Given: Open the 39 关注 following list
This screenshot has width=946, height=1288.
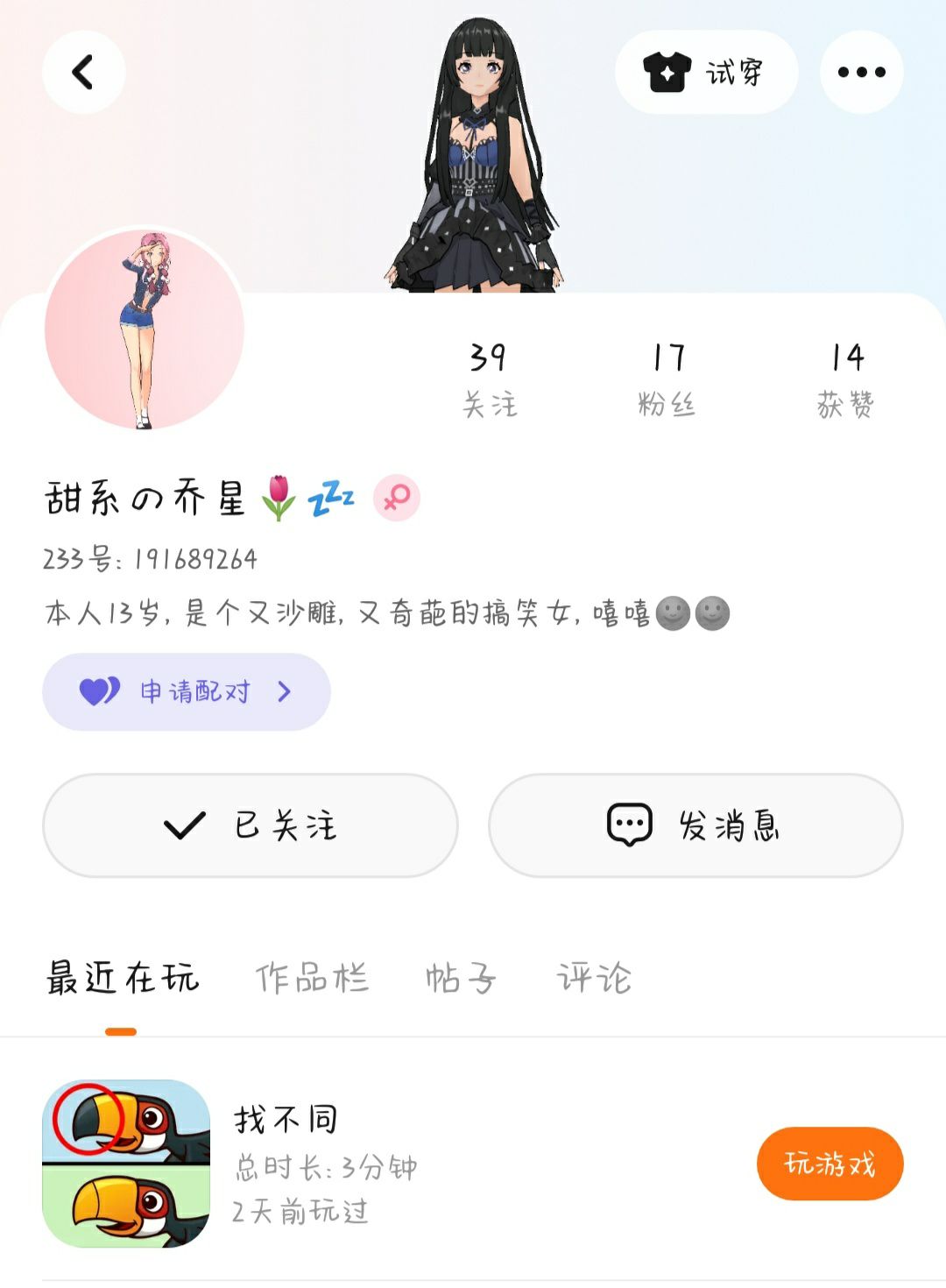Looking at the screenshot, I should 489,379.
